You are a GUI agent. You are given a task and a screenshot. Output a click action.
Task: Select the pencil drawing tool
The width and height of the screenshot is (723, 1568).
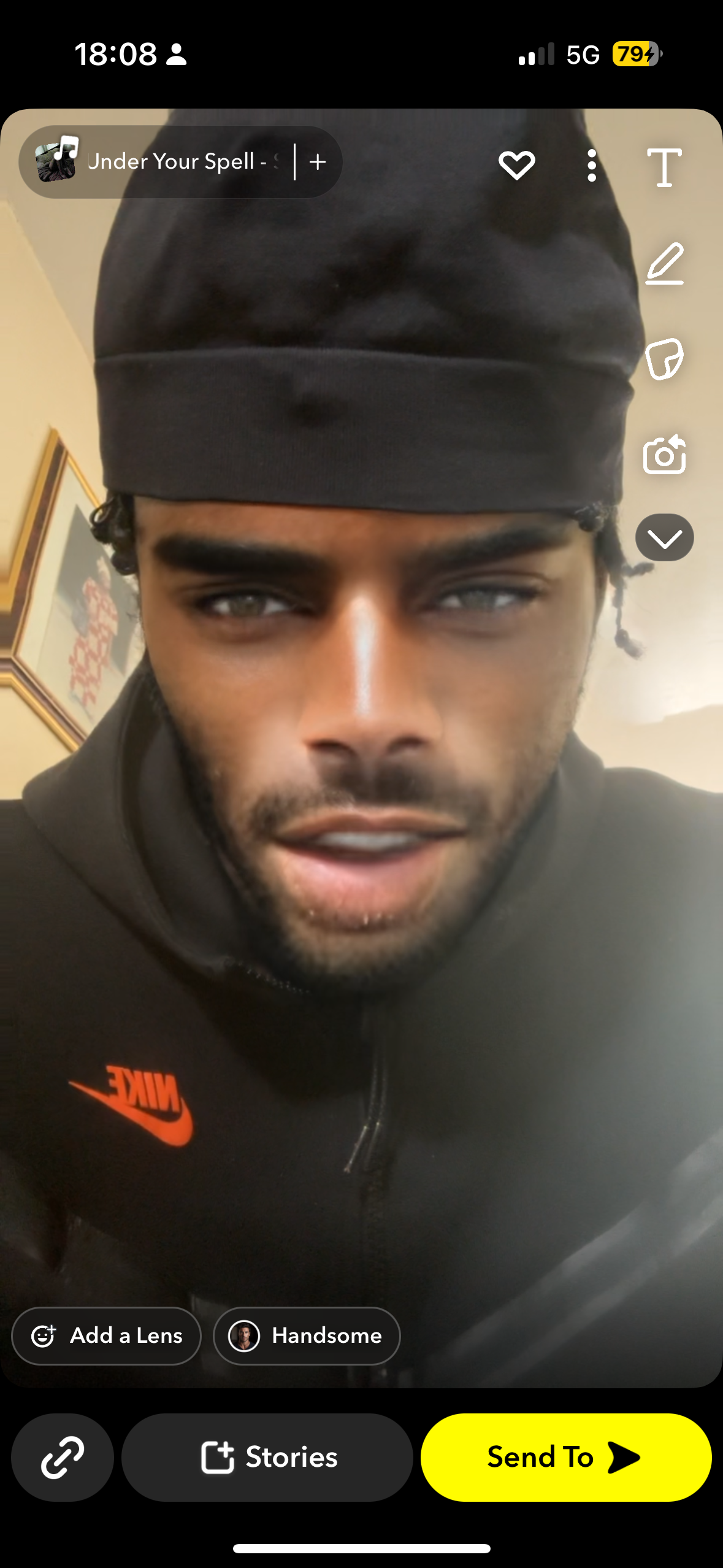pos(664,264)
